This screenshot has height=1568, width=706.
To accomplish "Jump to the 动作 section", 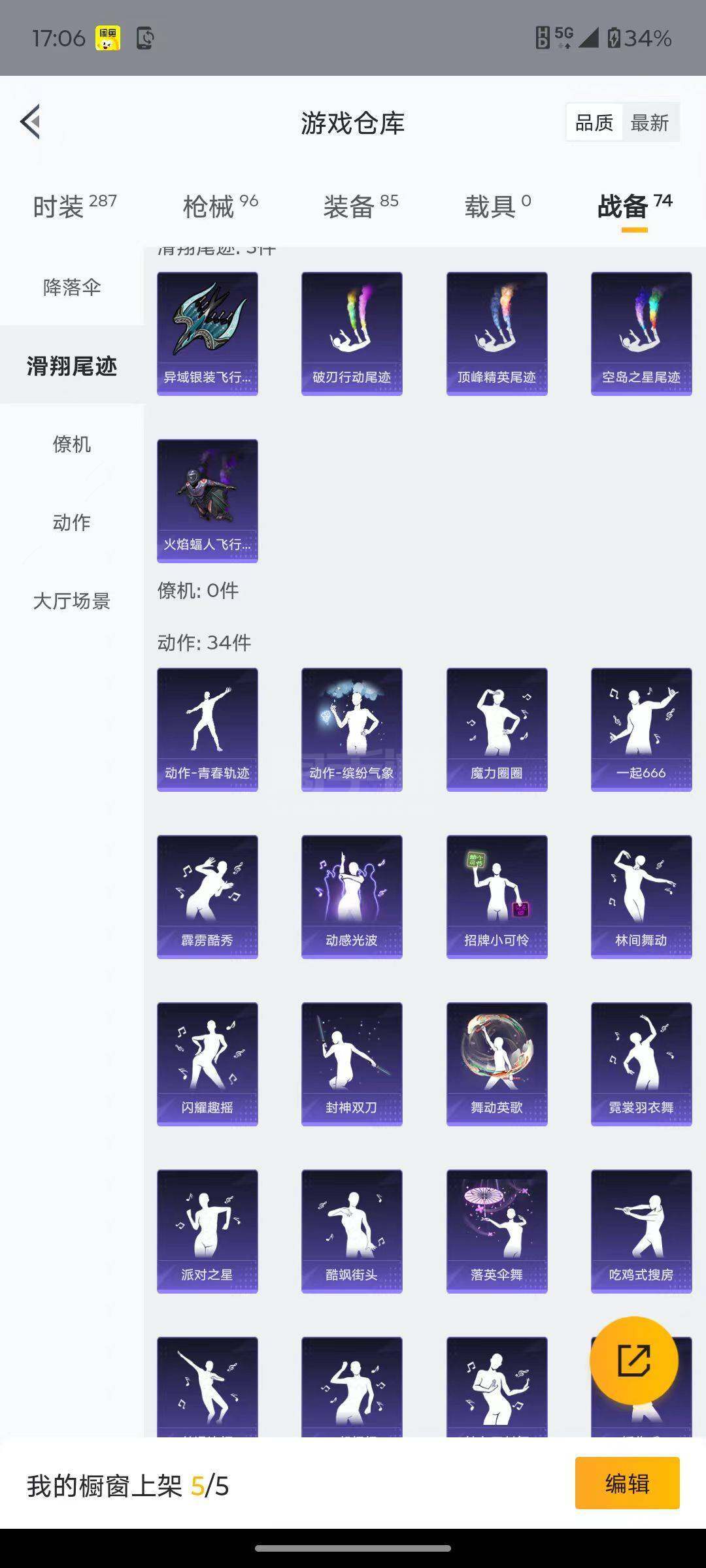I will pos(72,523).
